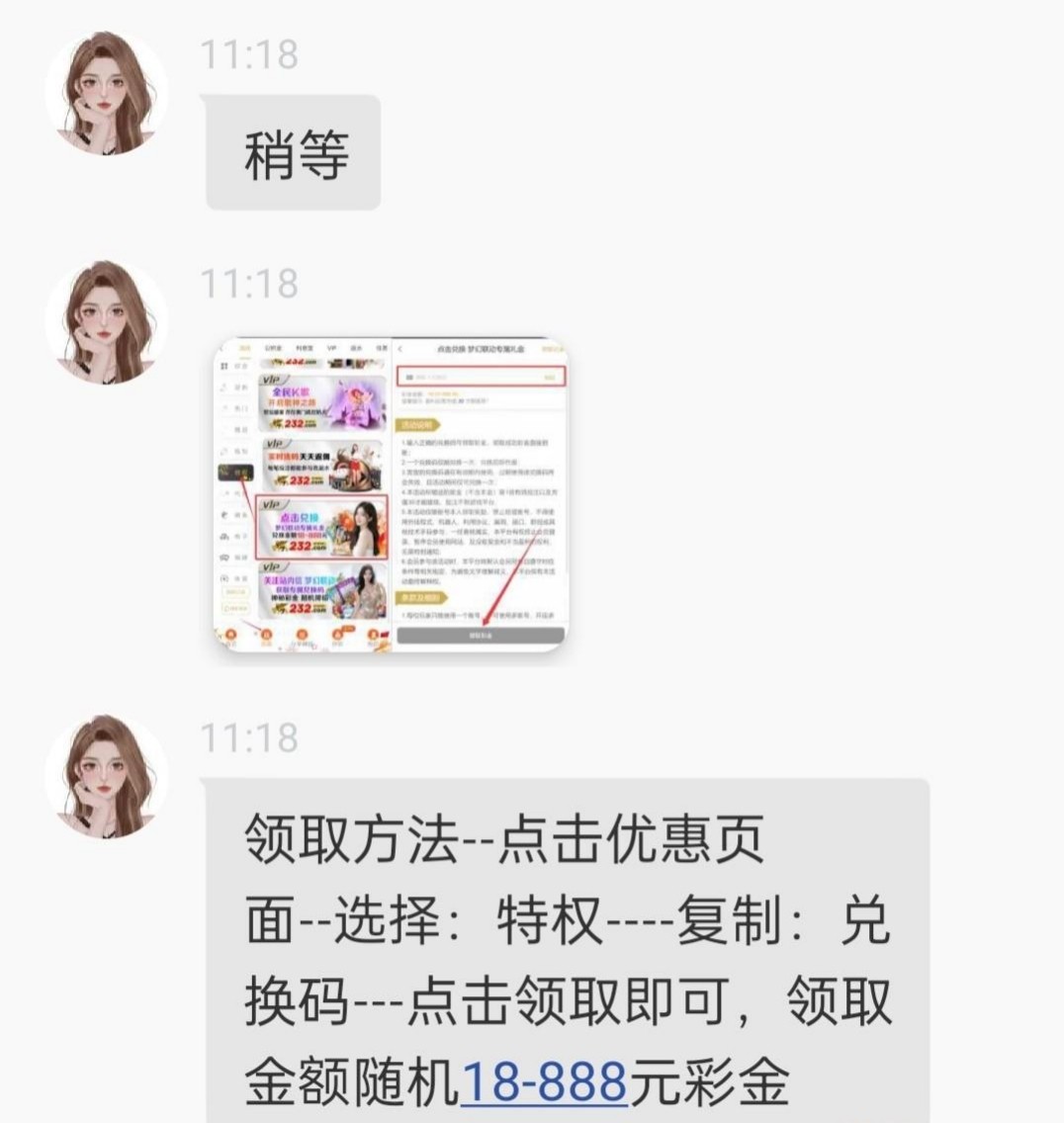
Task: View profile from avatar beside image message
Action: [106, 322]
